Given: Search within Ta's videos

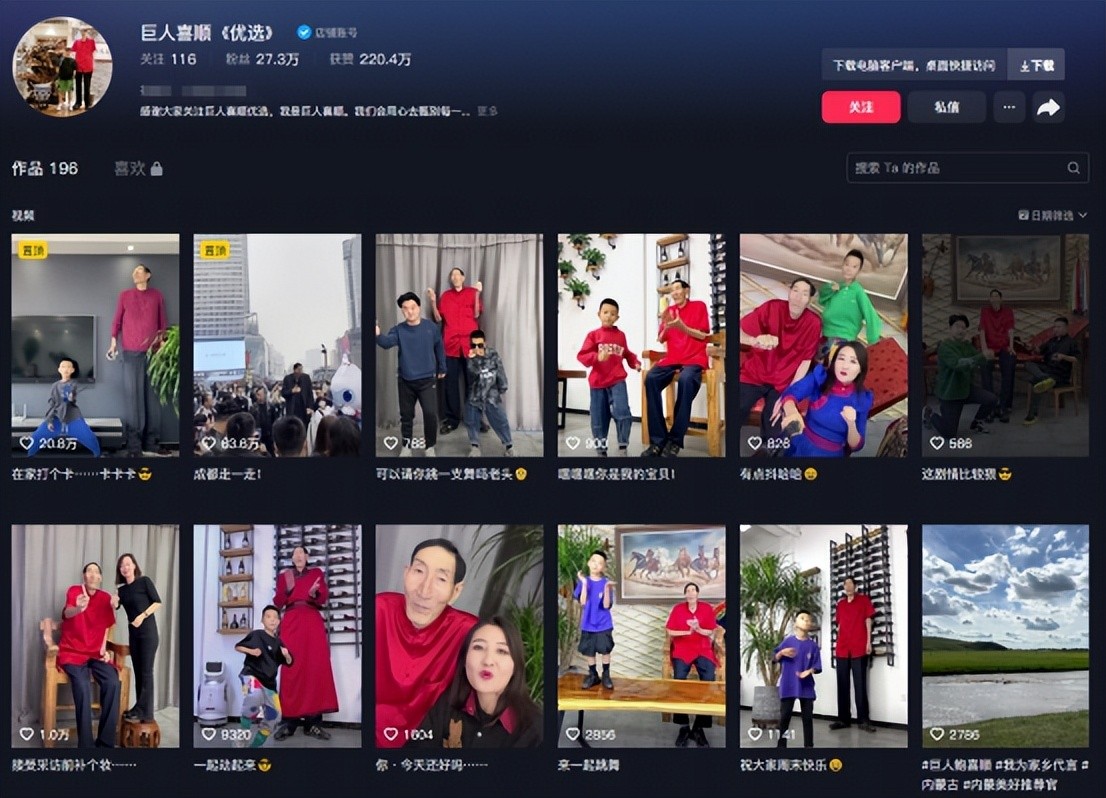Looking at the screenshot, I should (x=958, y=168).
